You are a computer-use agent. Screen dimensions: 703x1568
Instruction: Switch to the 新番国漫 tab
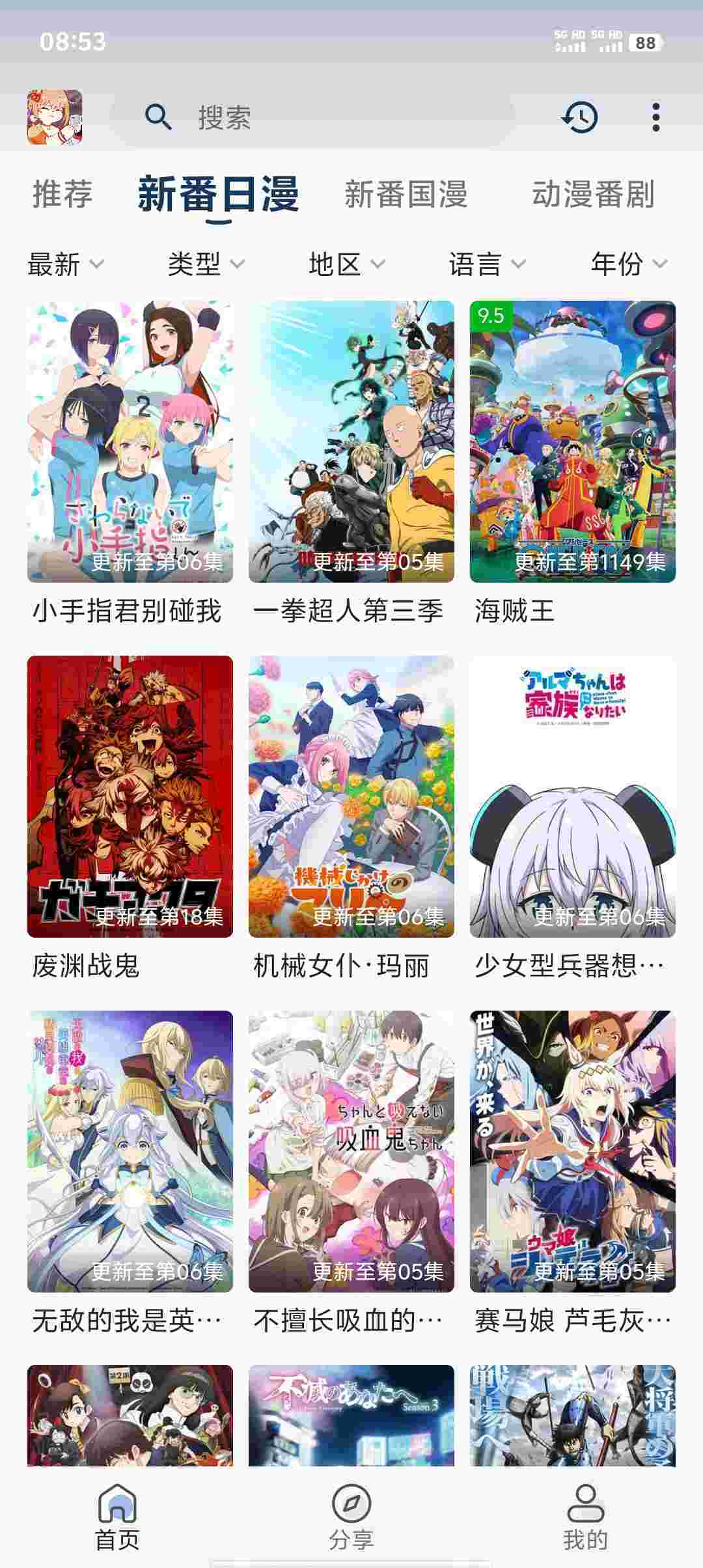(406, 194)
